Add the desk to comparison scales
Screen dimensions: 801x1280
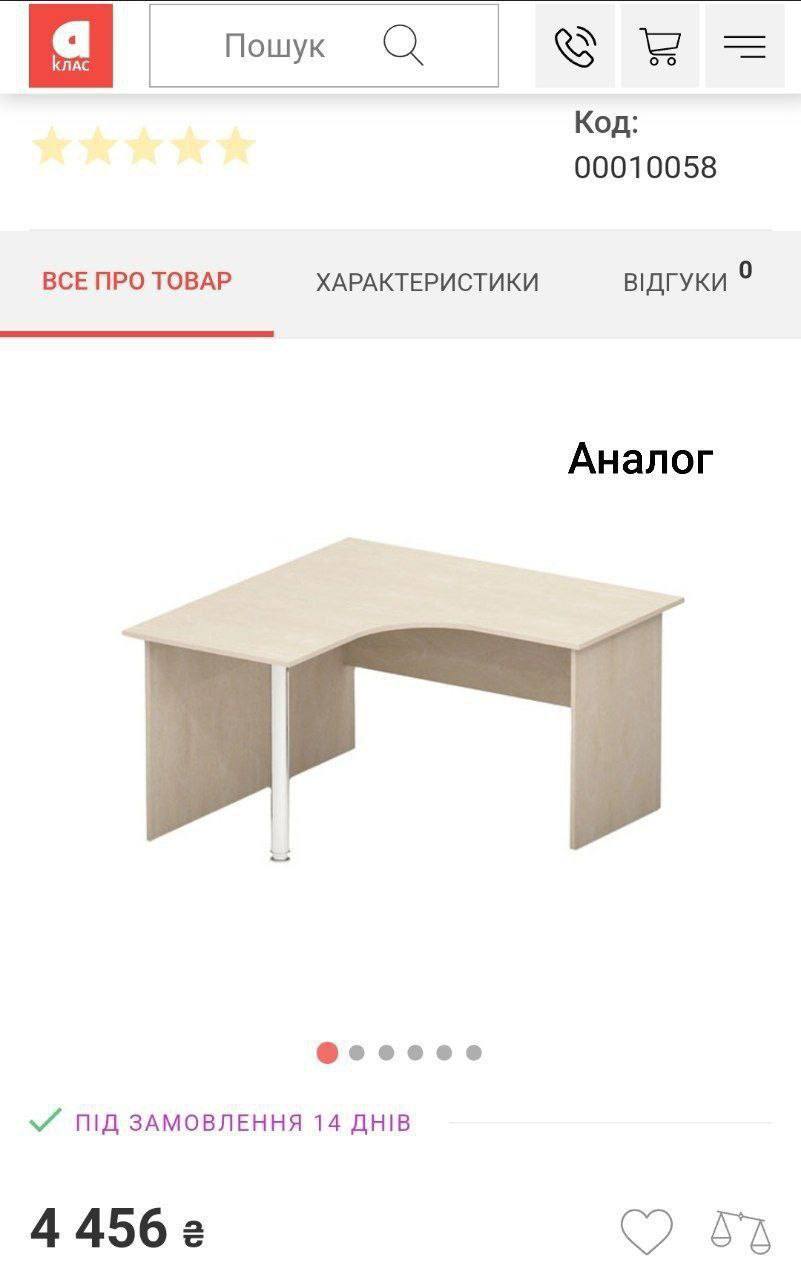coord(741,1231)
